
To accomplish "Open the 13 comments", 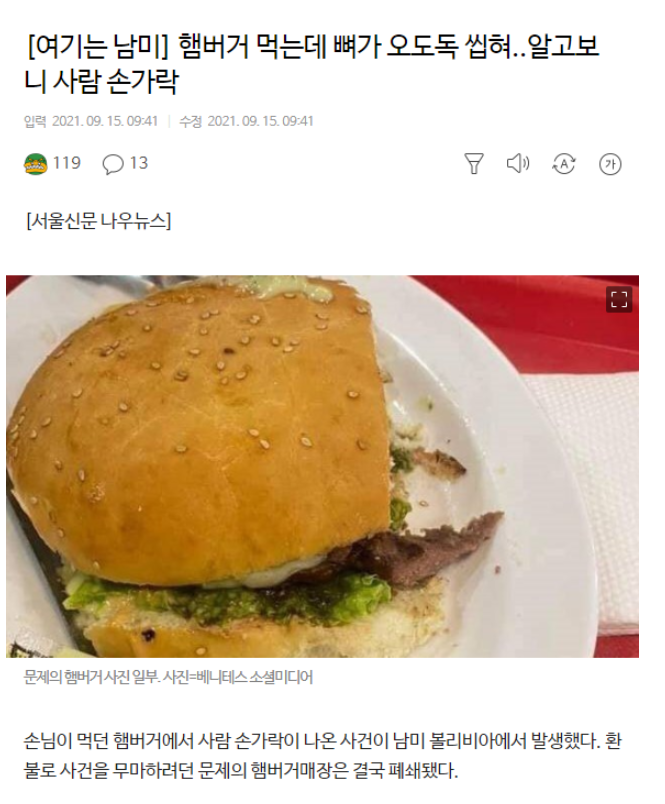I will point(114,164).
